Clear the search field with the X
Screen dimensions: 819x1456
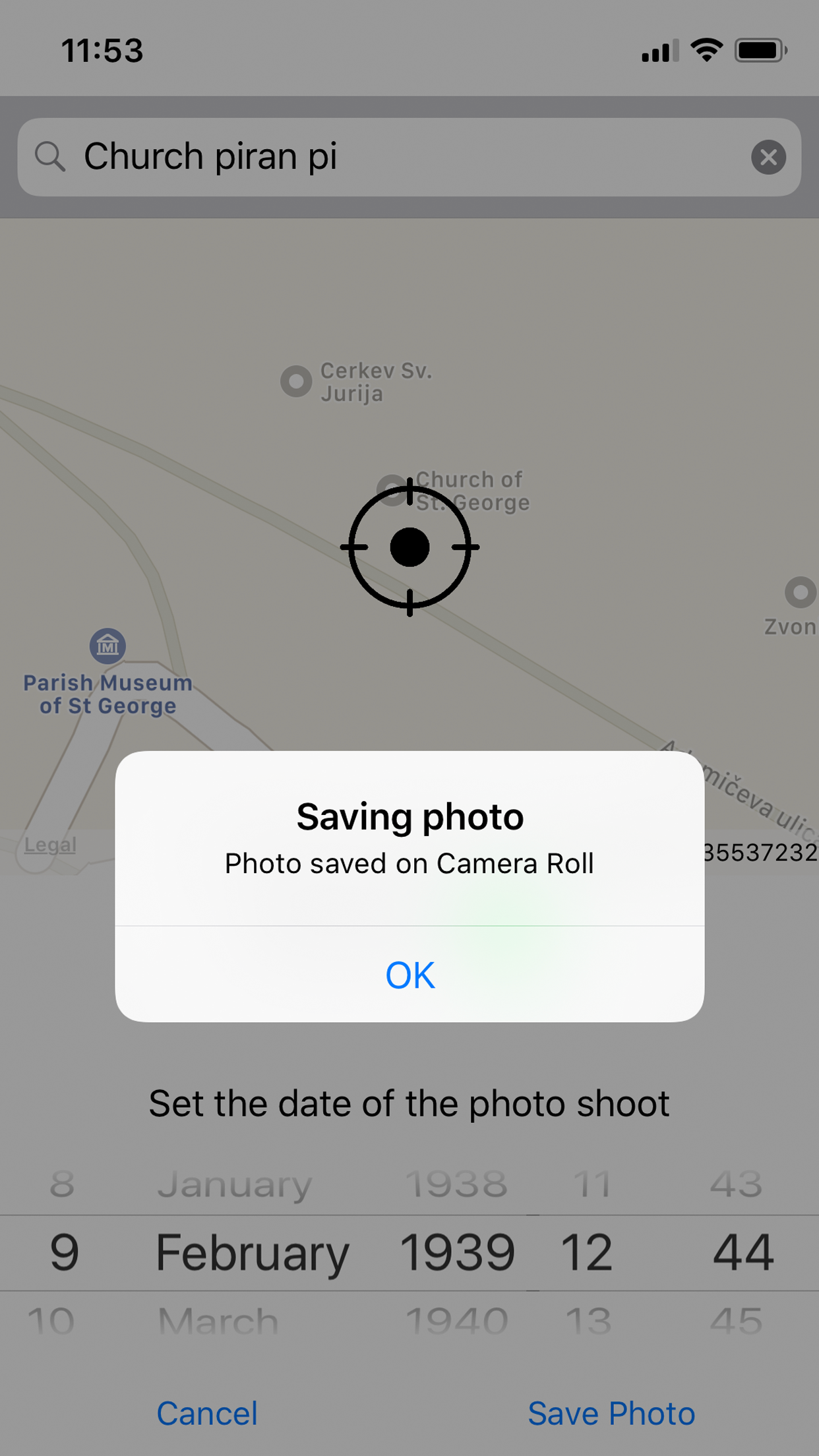[x=769, y=157]
